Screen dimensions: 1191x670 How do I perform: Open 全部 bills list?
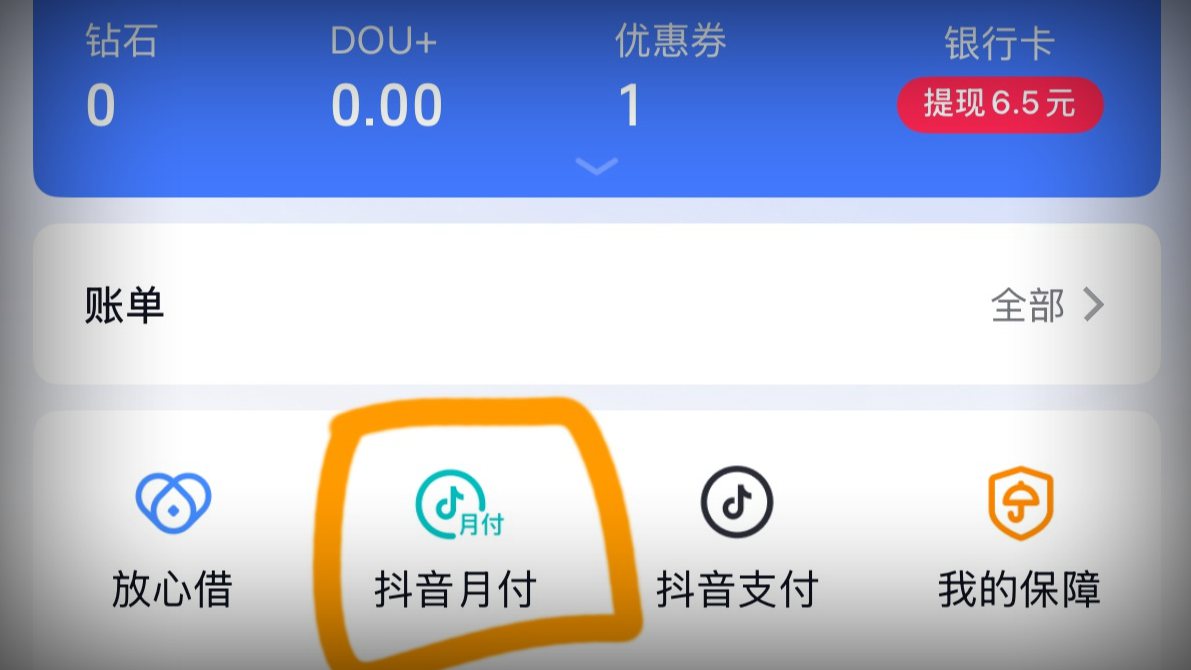(x=1047, y=305)
